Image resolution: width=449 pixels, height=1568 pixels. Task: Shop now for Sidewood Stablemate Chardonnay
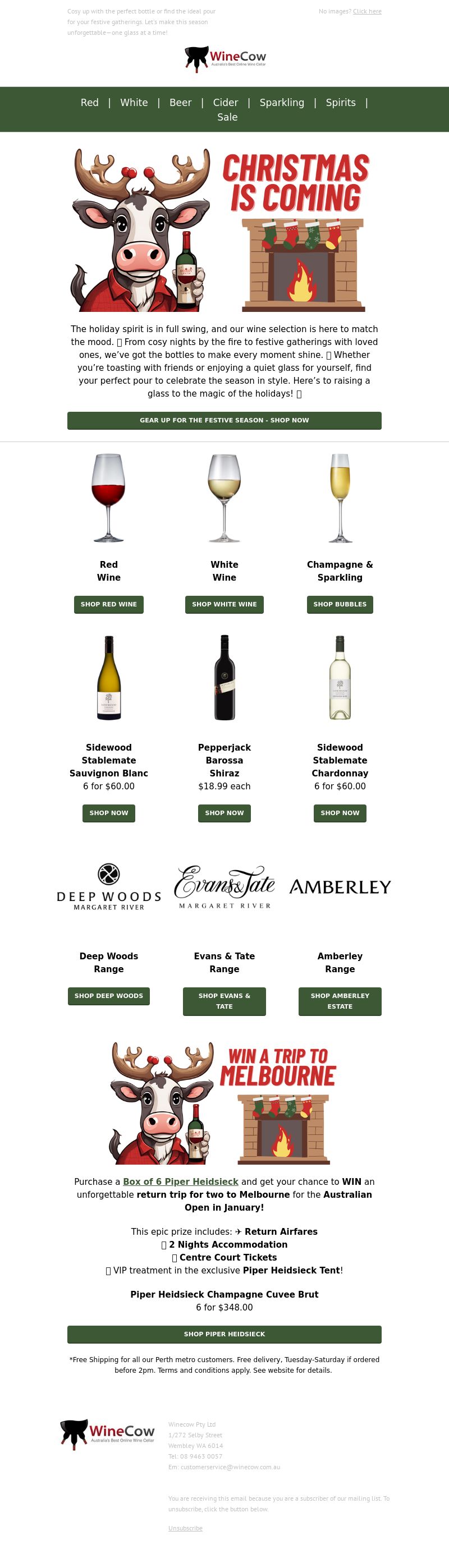coord(340,812)
